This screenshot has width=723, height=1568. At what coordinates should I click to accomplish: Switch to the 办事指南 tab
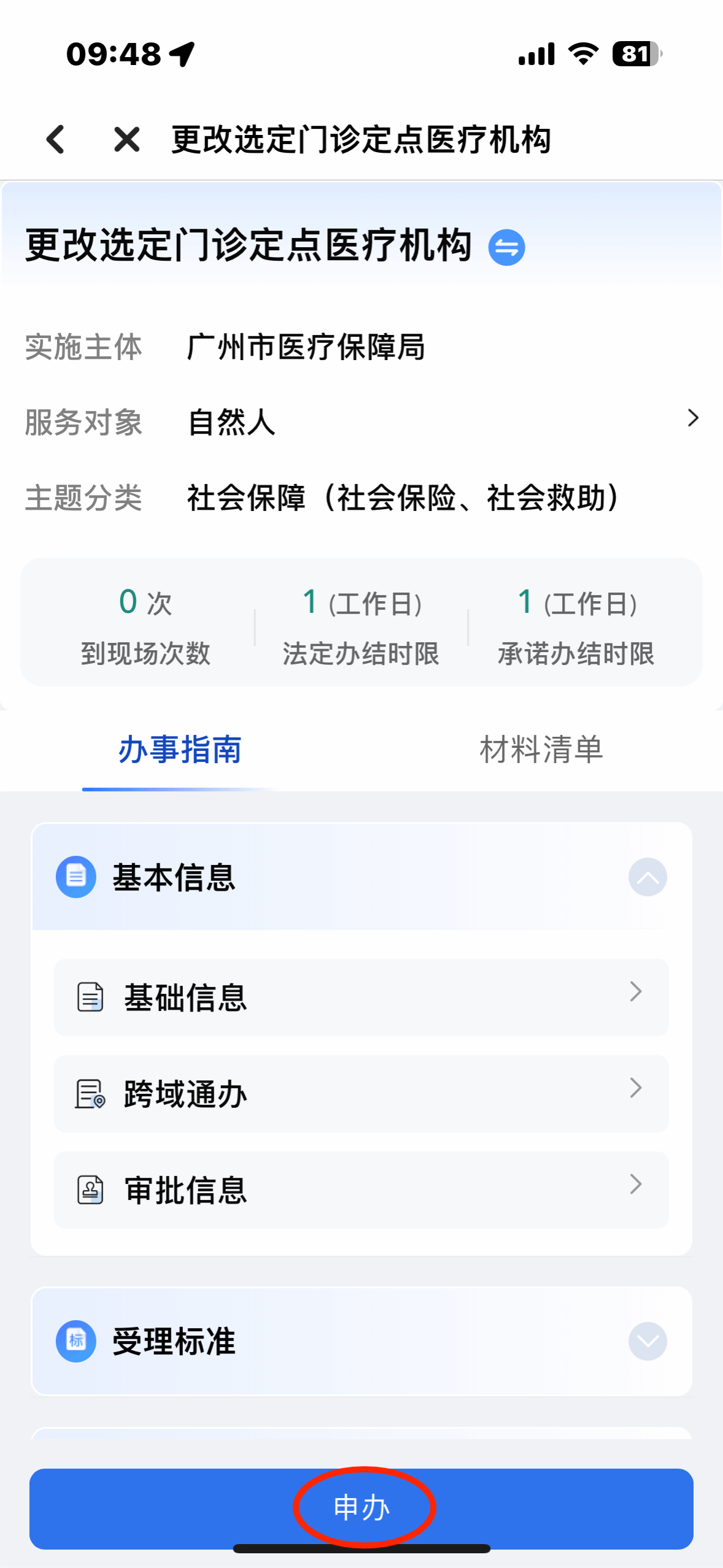click(x=180, y=750)
